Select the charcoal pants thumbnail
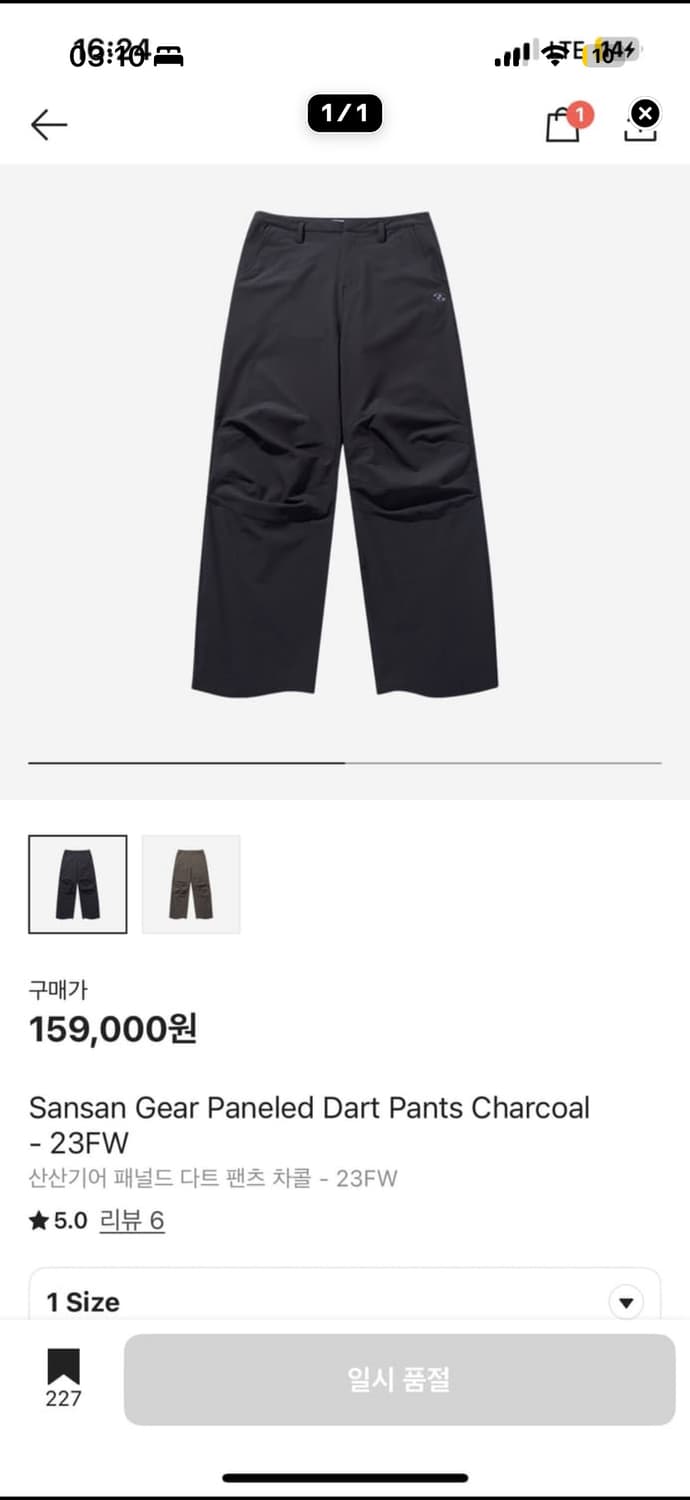Viewport: 690px width, 1500px height. (x=78, y=884)
